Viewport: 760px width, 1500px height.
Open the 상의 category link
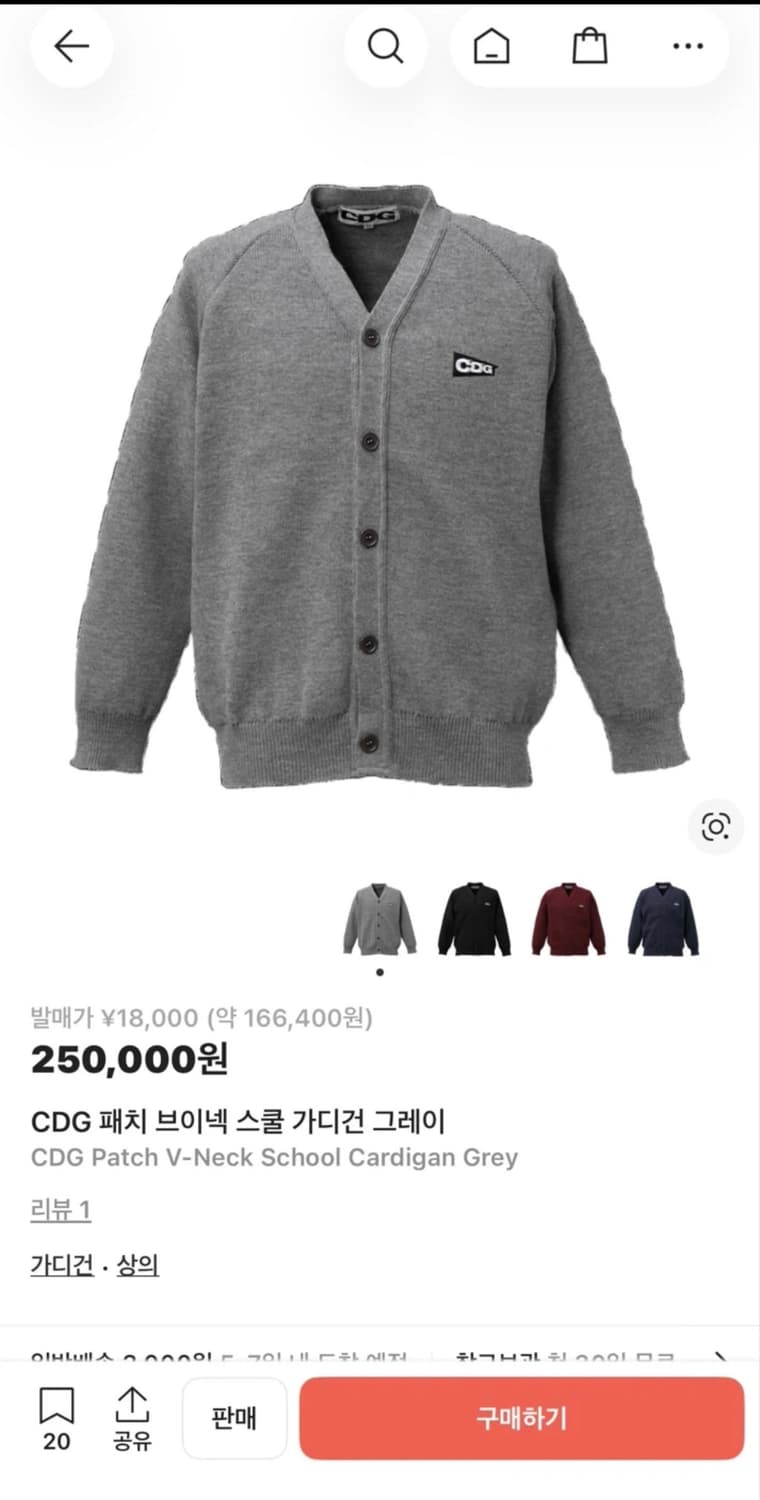coord(146,1265)
